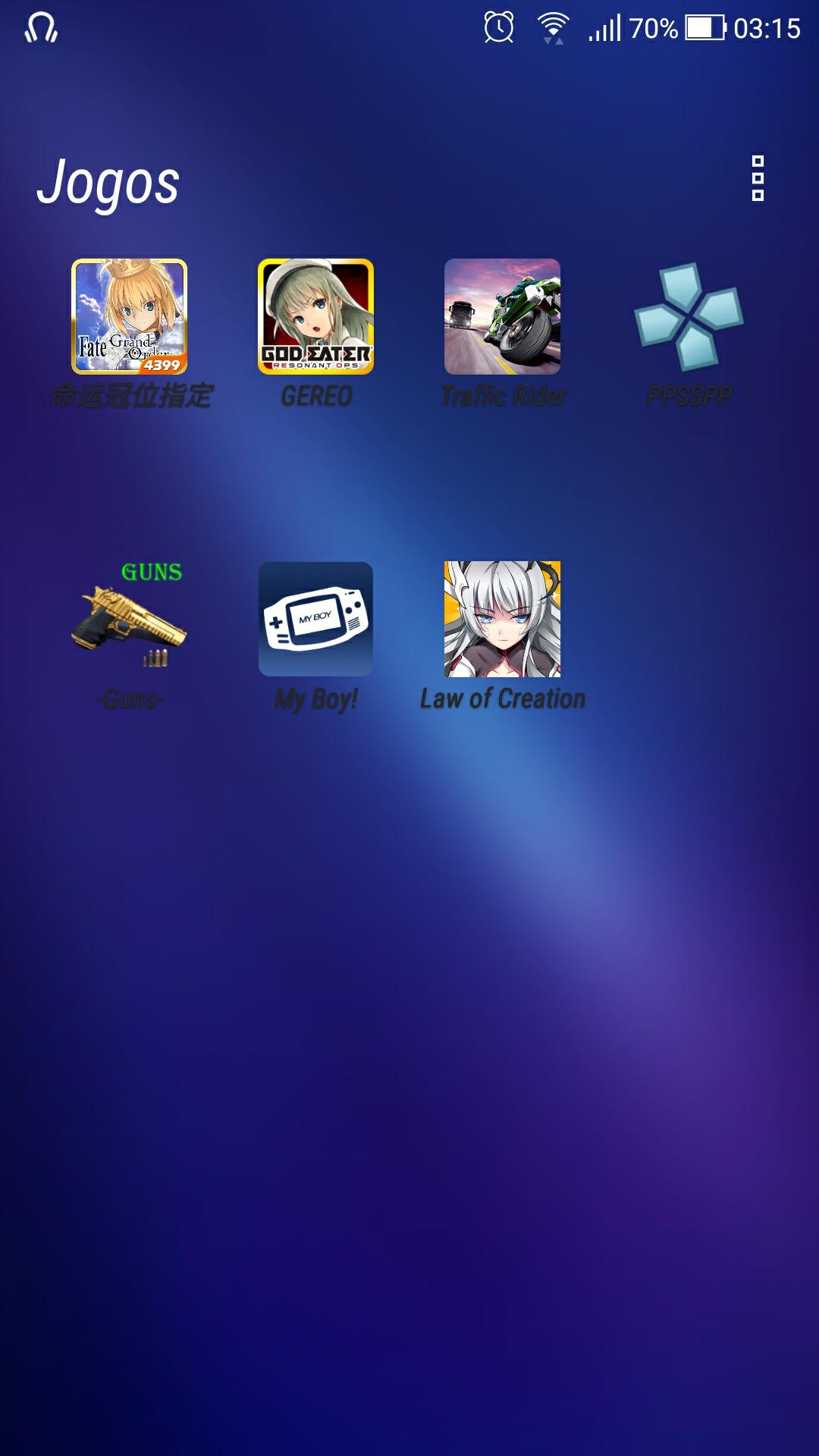Image resolution: width=819 pixels, height=1456 pixels.
Task: Open the GEREO God Eater app
Action: tap(315, 317)
